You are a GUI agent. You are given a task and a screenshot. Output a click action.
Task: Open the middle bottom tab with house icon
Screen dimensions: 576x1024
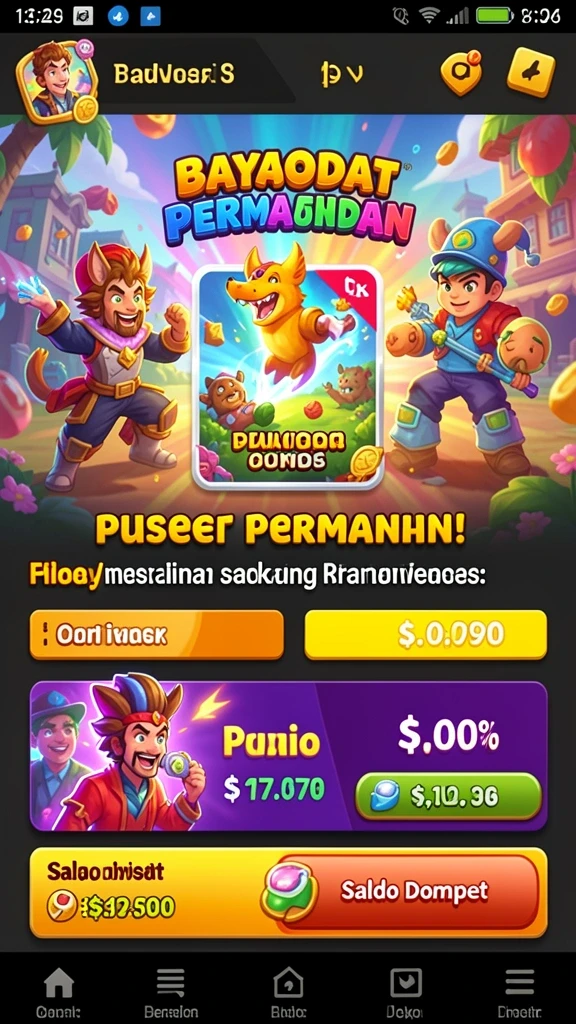pos(288,991)
